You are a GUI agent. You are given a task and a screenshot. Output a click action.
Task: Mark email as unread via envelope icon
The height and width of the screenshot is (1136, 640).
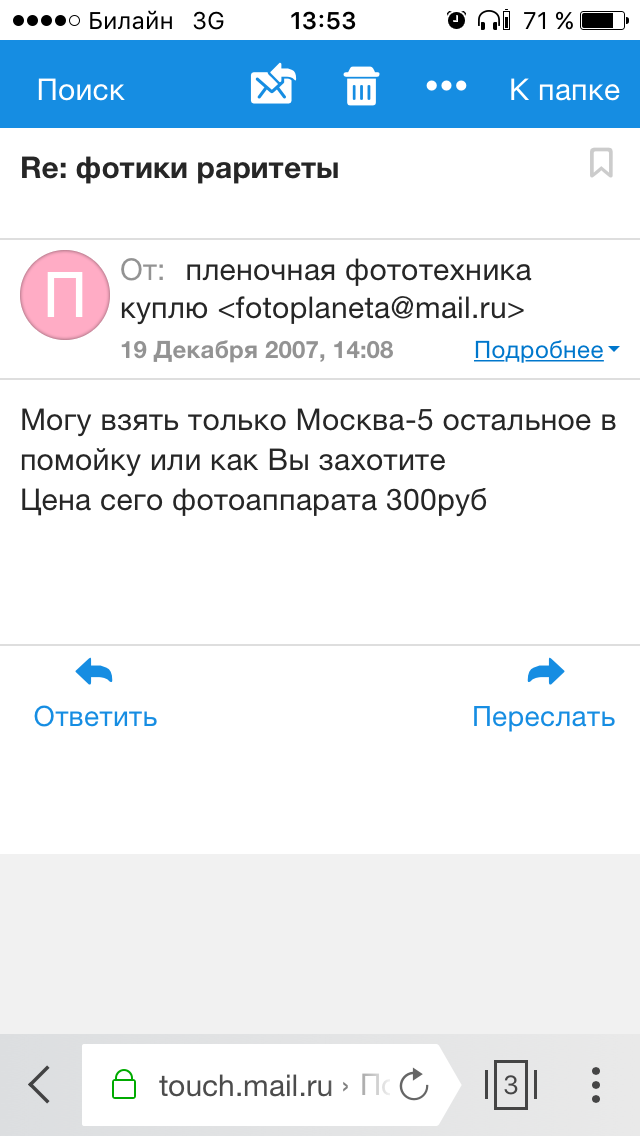click(x=272, y=85)
